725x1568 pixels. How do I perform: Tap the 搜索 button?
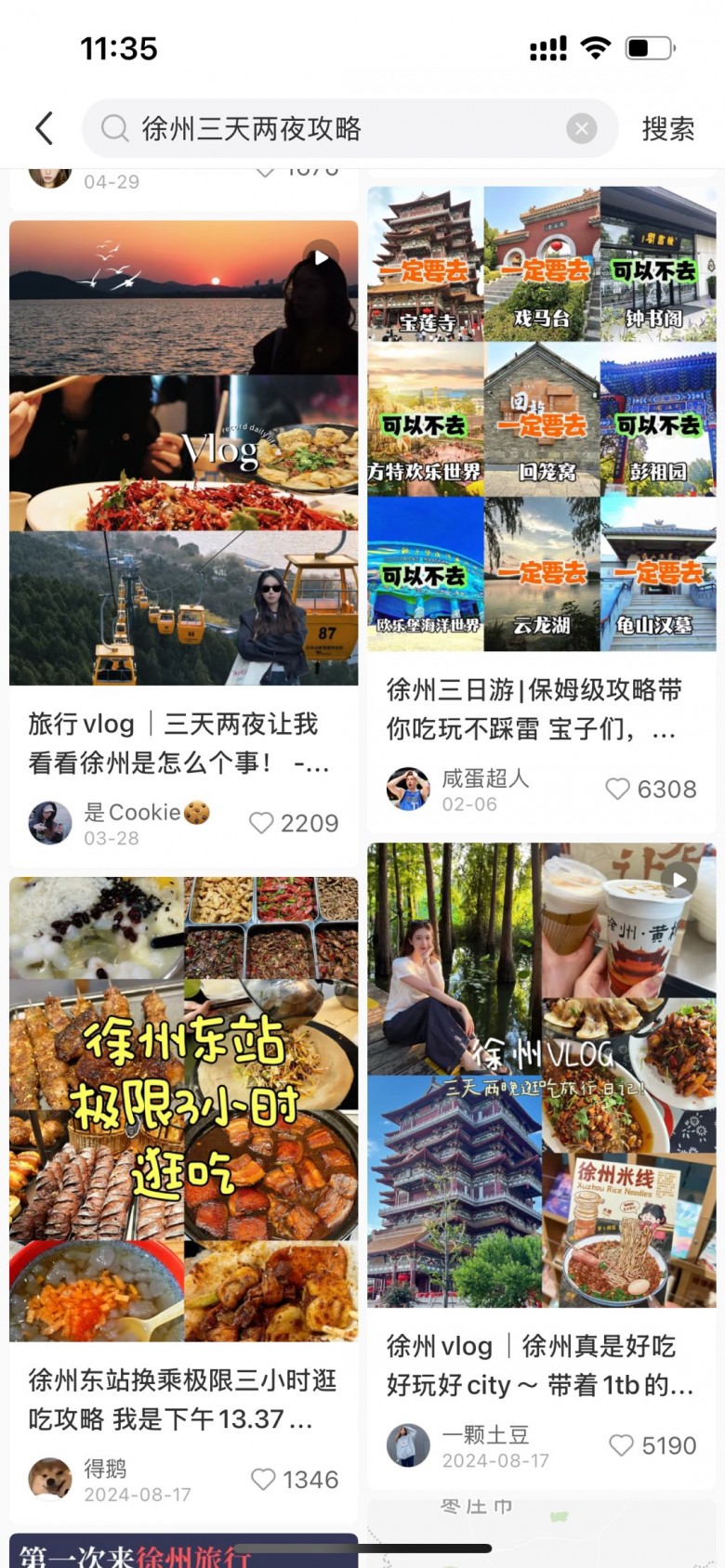click(667, 128)
